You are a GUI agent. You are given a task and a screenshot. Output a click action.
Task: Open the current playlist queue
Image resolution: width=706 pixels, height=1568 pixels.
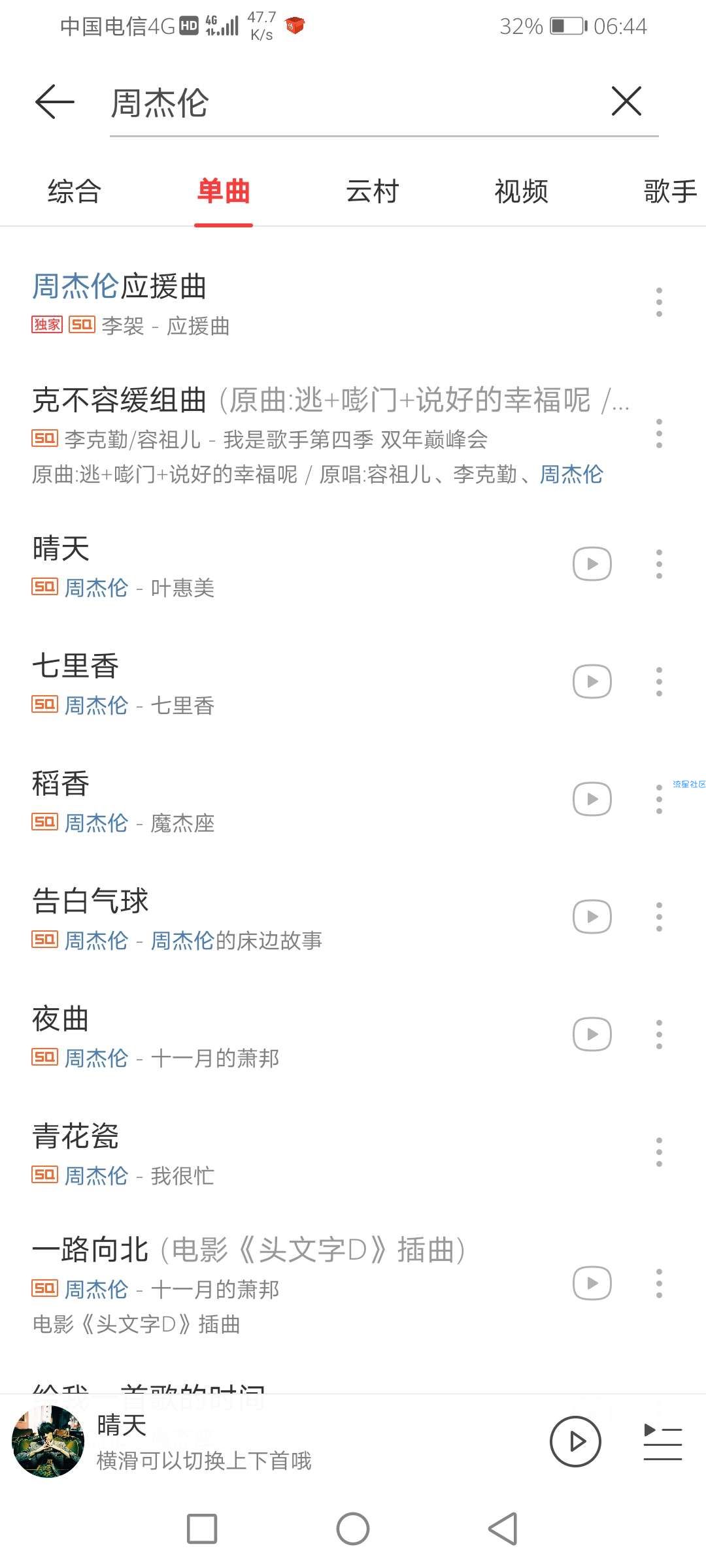coord(662,1442)
